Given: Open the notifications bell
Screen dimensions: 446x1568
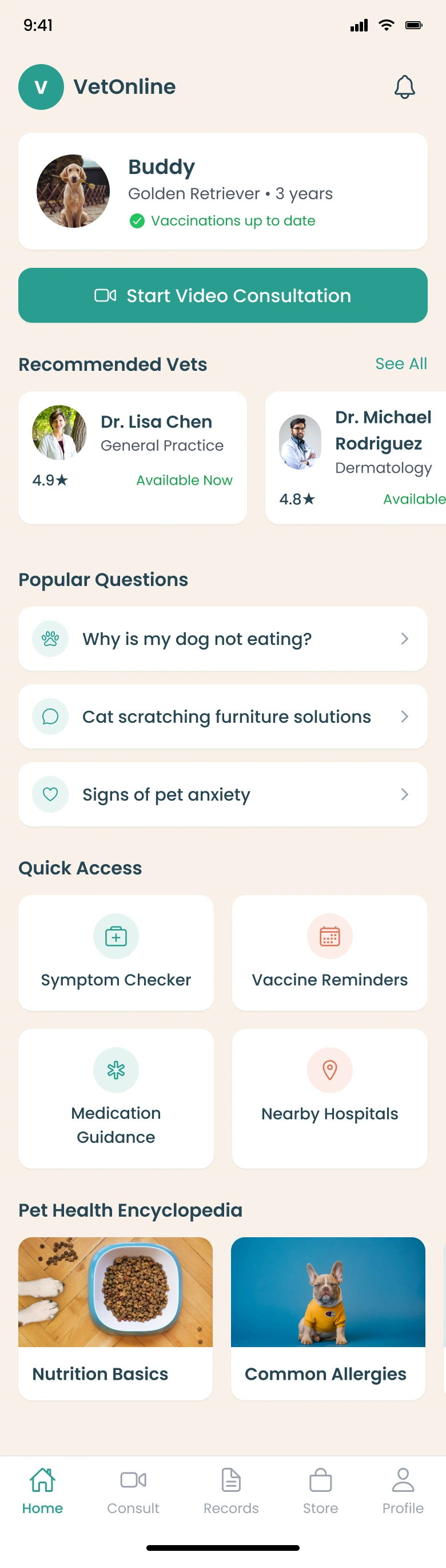Looking at the screenshot, I should point(404,87).
